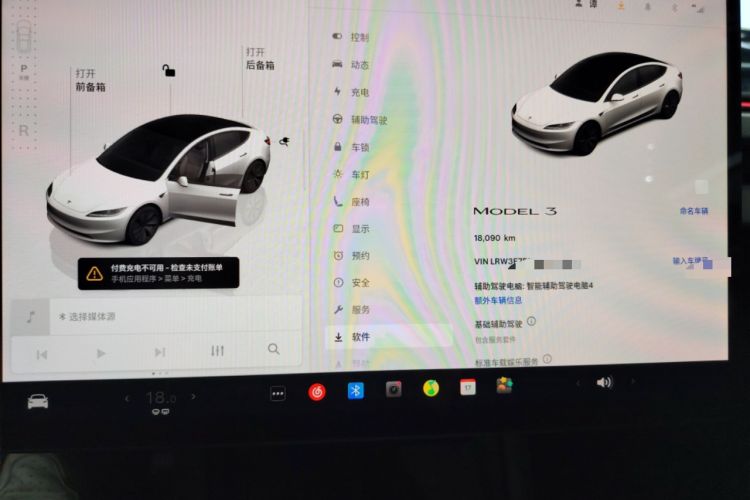Skip to the next track
750x500 pixels.
[x=159, y=353]
